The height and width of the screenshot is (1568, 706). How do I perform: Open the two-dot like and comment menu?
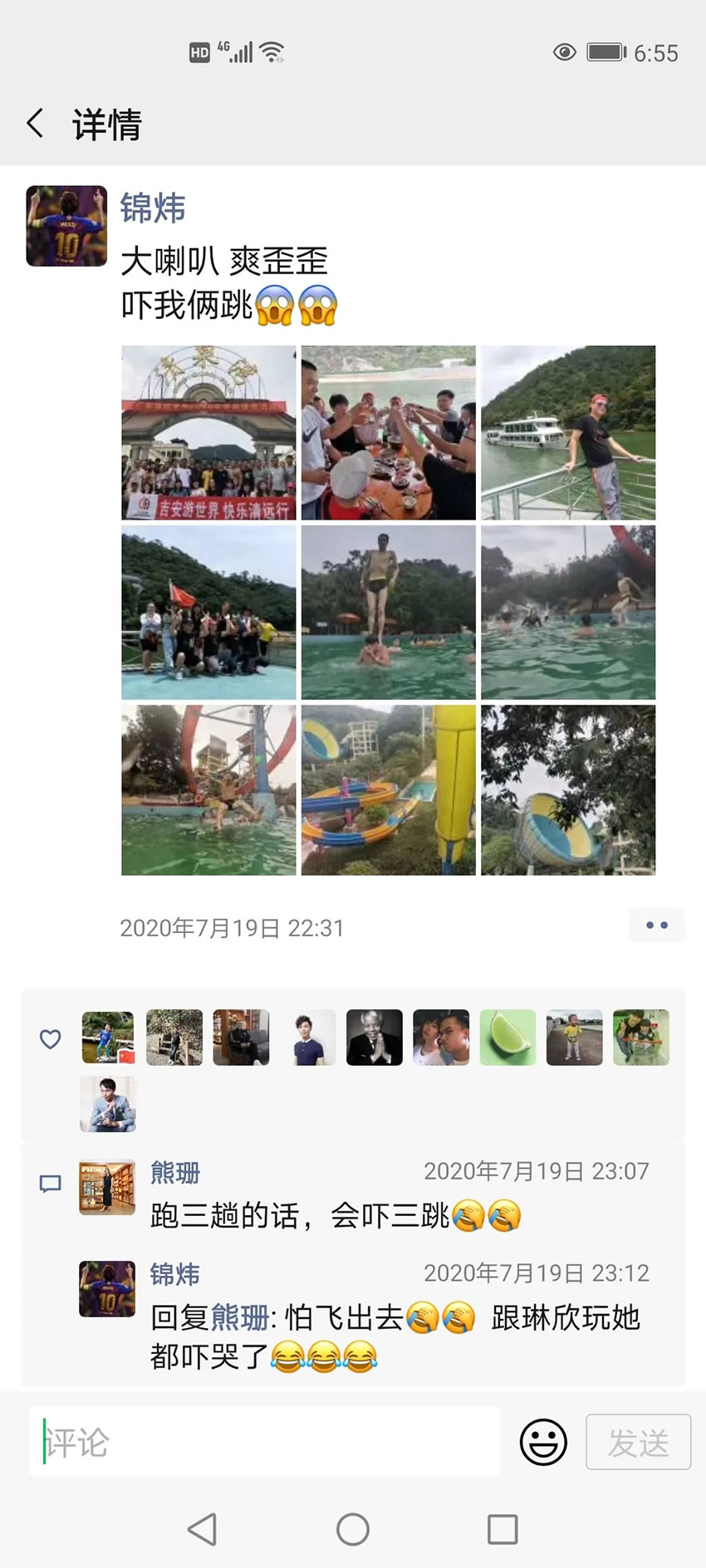coord(656,925)
